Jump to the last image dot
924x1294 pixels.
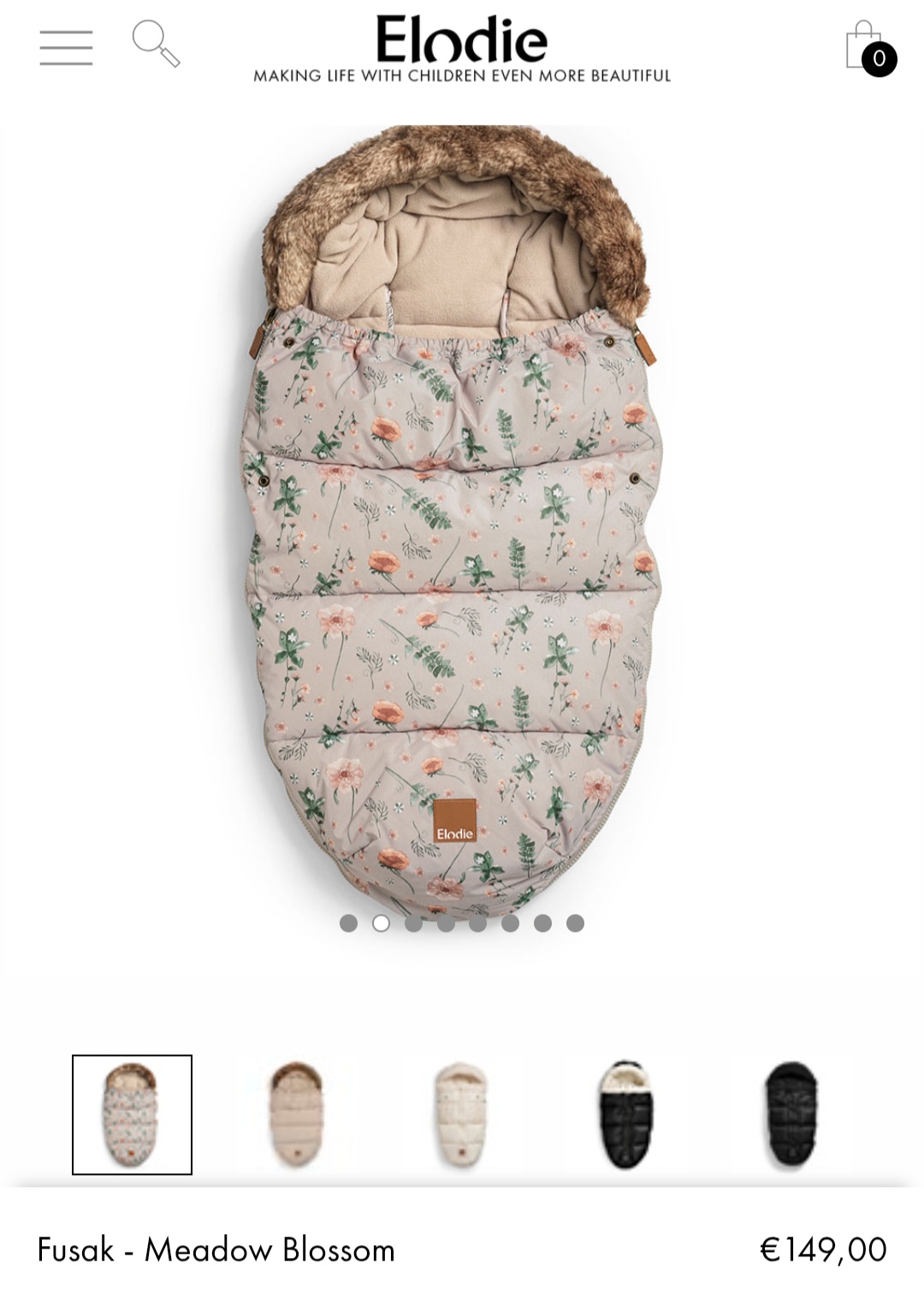575,923
